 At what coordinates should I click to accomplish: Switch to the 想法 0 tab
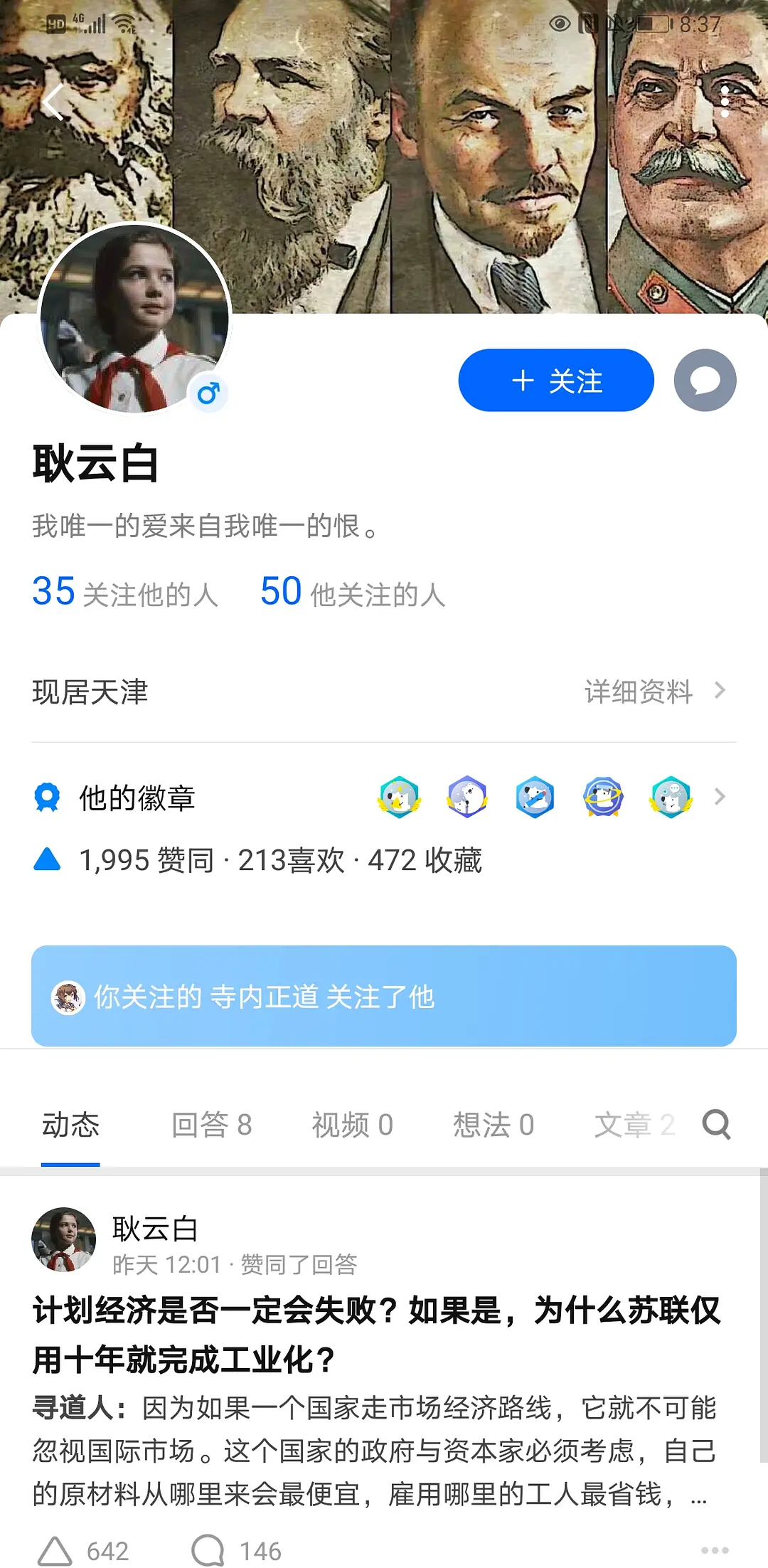(493, 1125)
